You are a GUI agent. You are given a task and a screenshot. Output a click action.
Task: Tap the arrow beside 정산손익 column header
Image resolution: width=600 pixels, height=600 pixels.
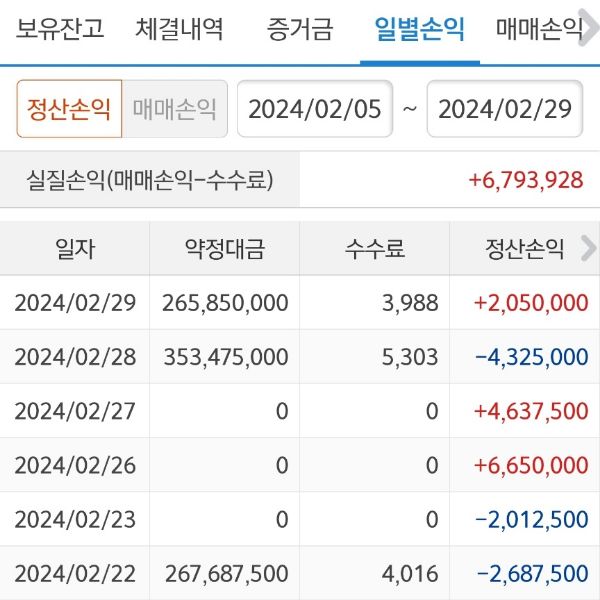(587, 249)
